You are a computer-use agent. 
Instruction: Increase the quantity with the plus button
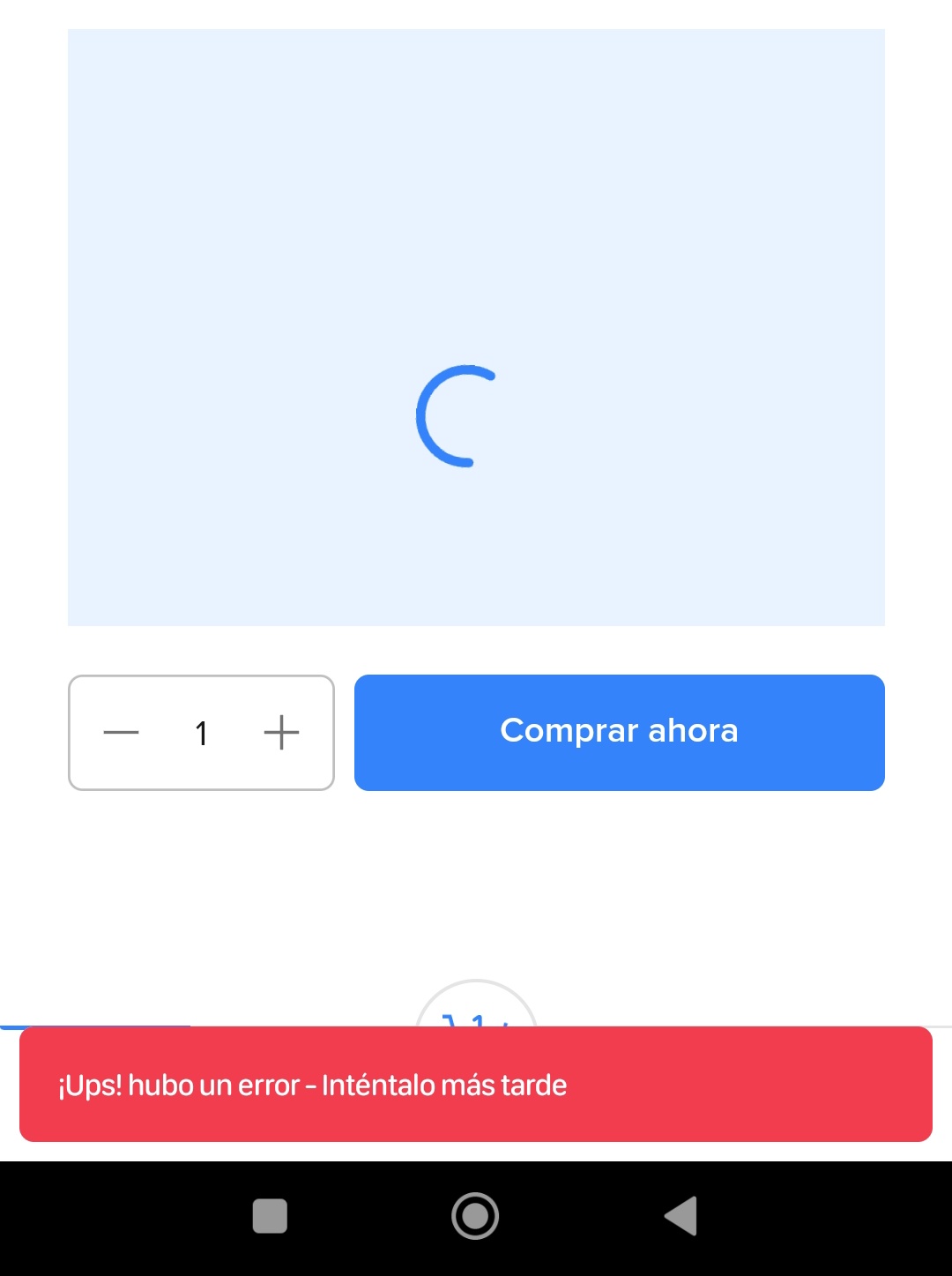(281, 733)
